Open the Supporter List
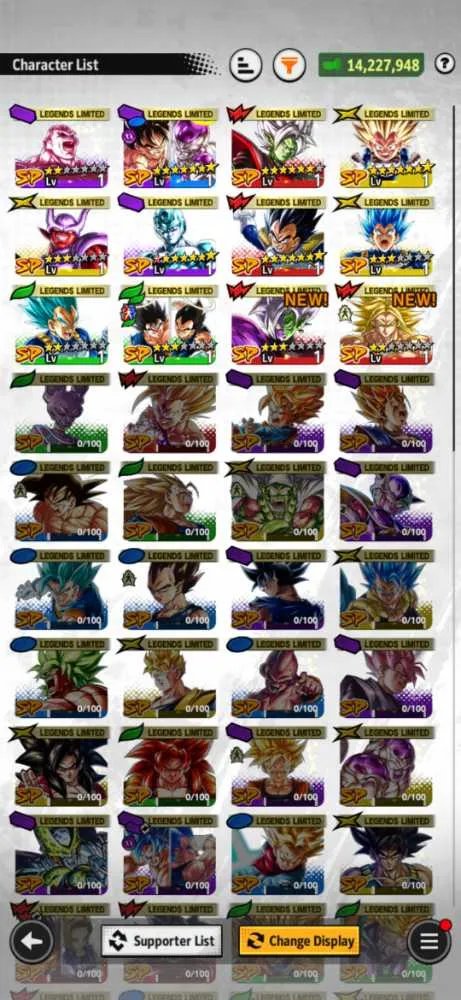 pos(162,941)
